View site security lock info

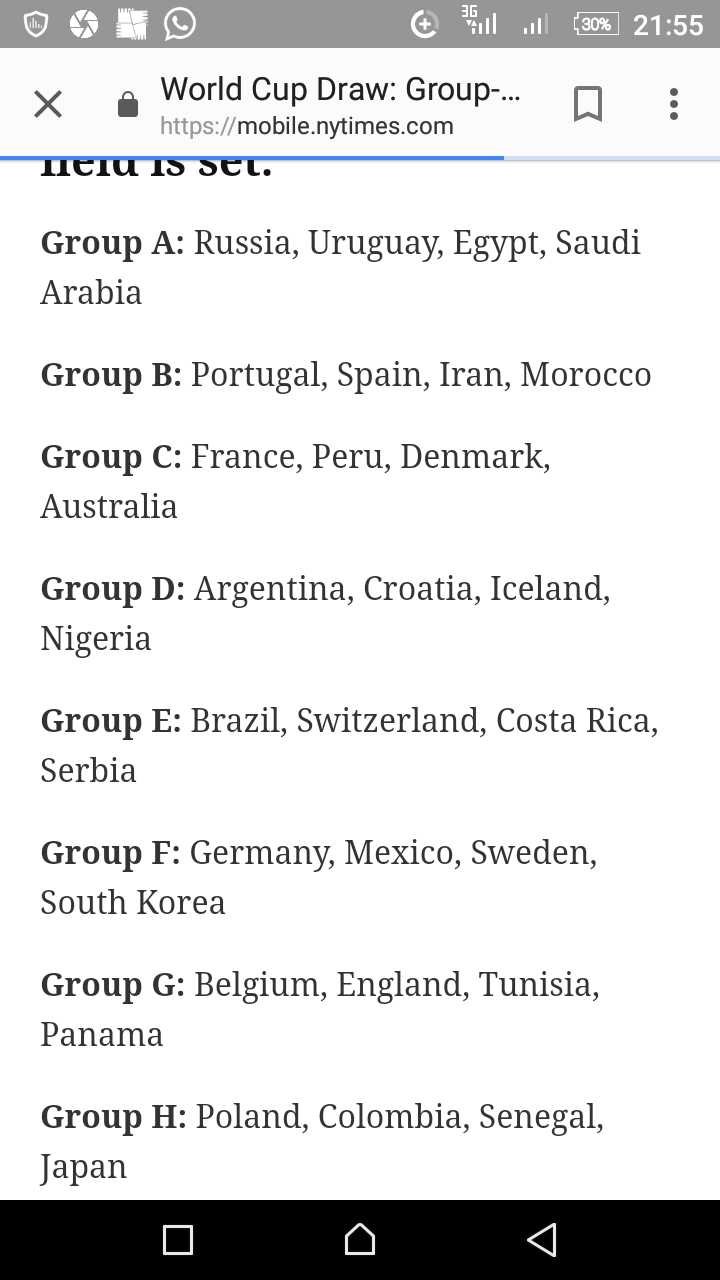(128, 105)
